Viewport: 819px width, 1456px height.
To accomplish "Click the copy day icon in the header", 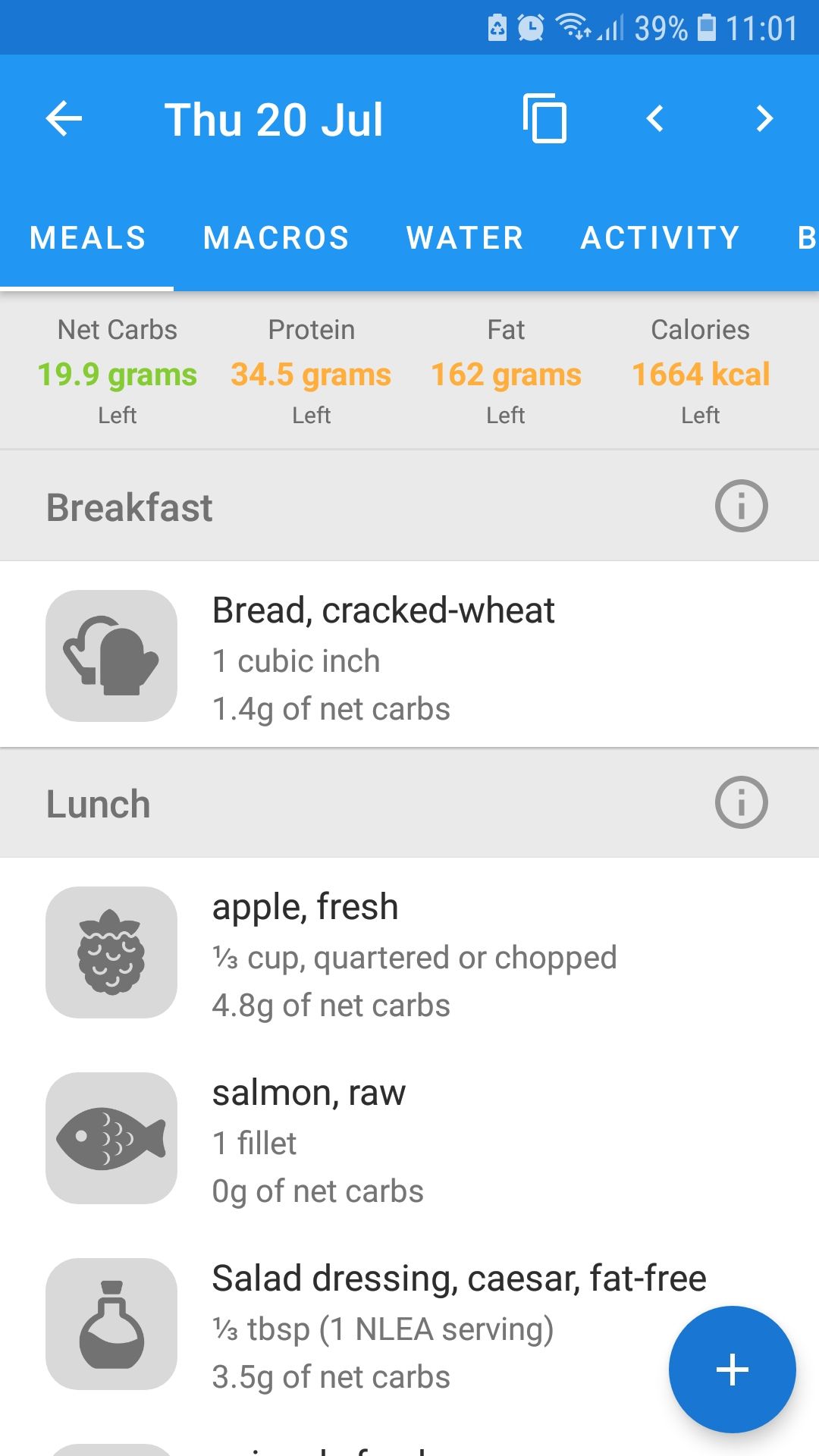I will [x=545, y=119].
